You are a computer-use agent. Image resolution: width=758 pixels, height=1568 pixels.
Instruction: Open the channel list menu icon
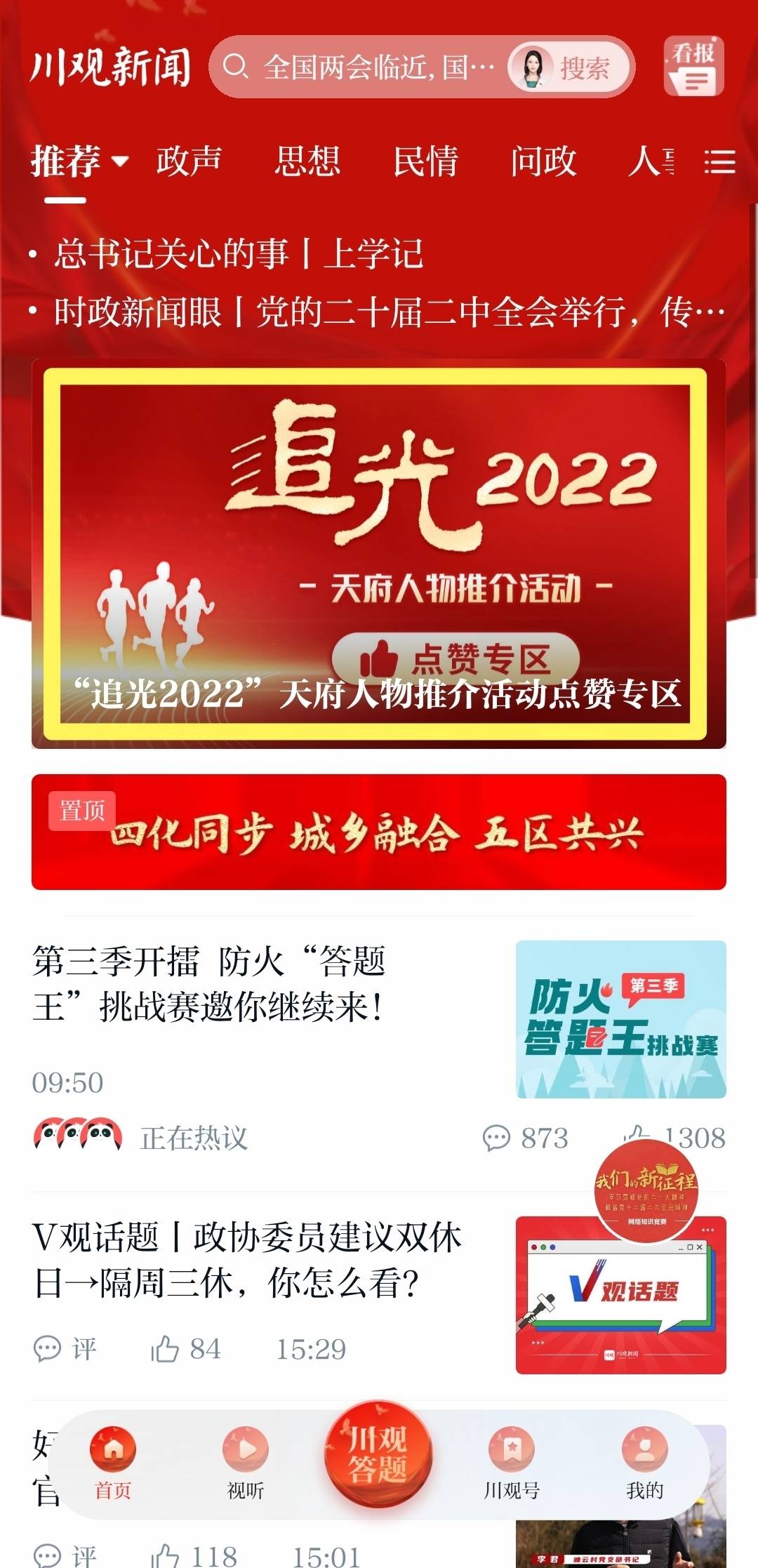coord(719,162)
